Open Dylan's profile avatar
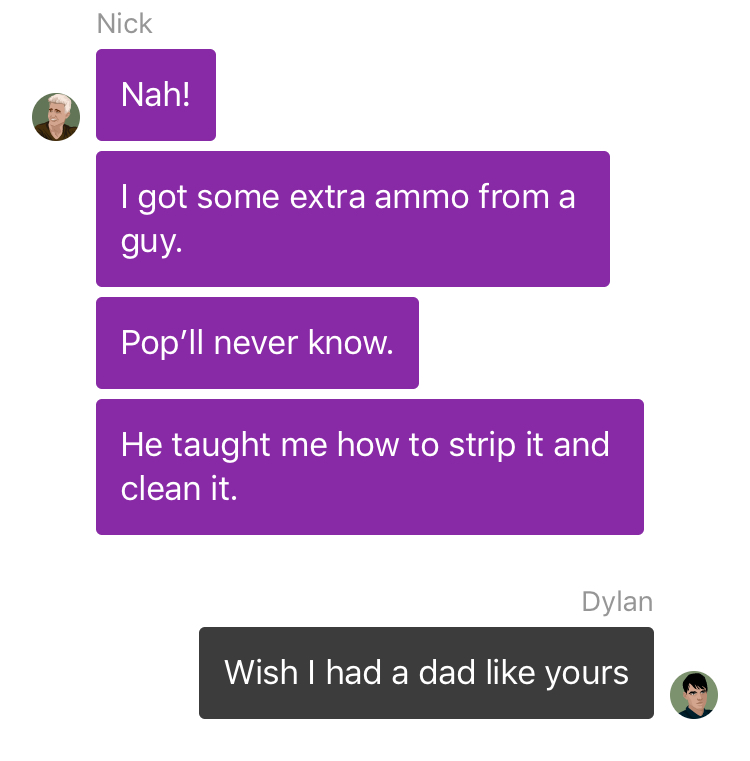Viewport: 750px width, 761px height. [694, 695]
